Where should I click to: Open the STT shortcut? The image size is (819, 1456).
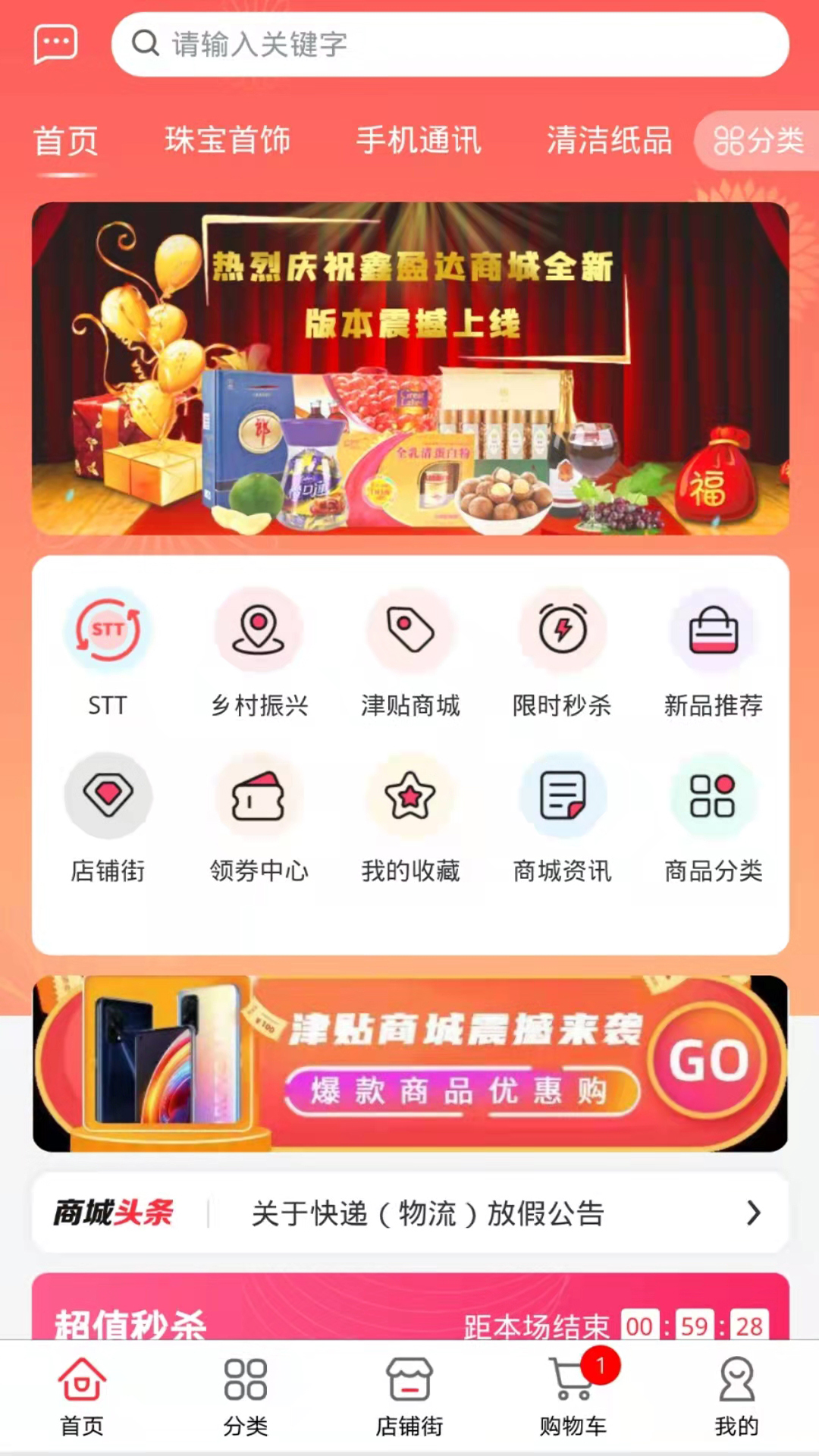pos(108,652)
